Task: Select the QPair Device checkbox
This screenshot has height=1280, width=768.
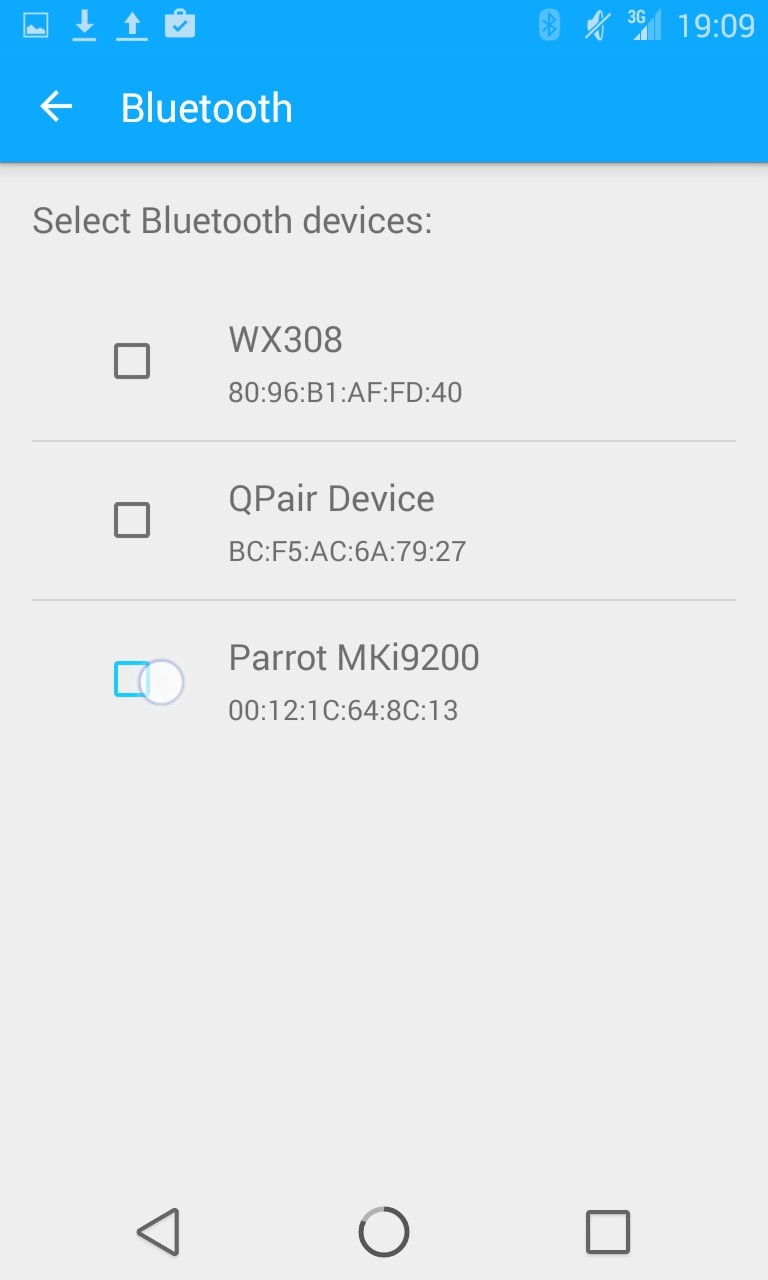Action: tap(132, 520)
